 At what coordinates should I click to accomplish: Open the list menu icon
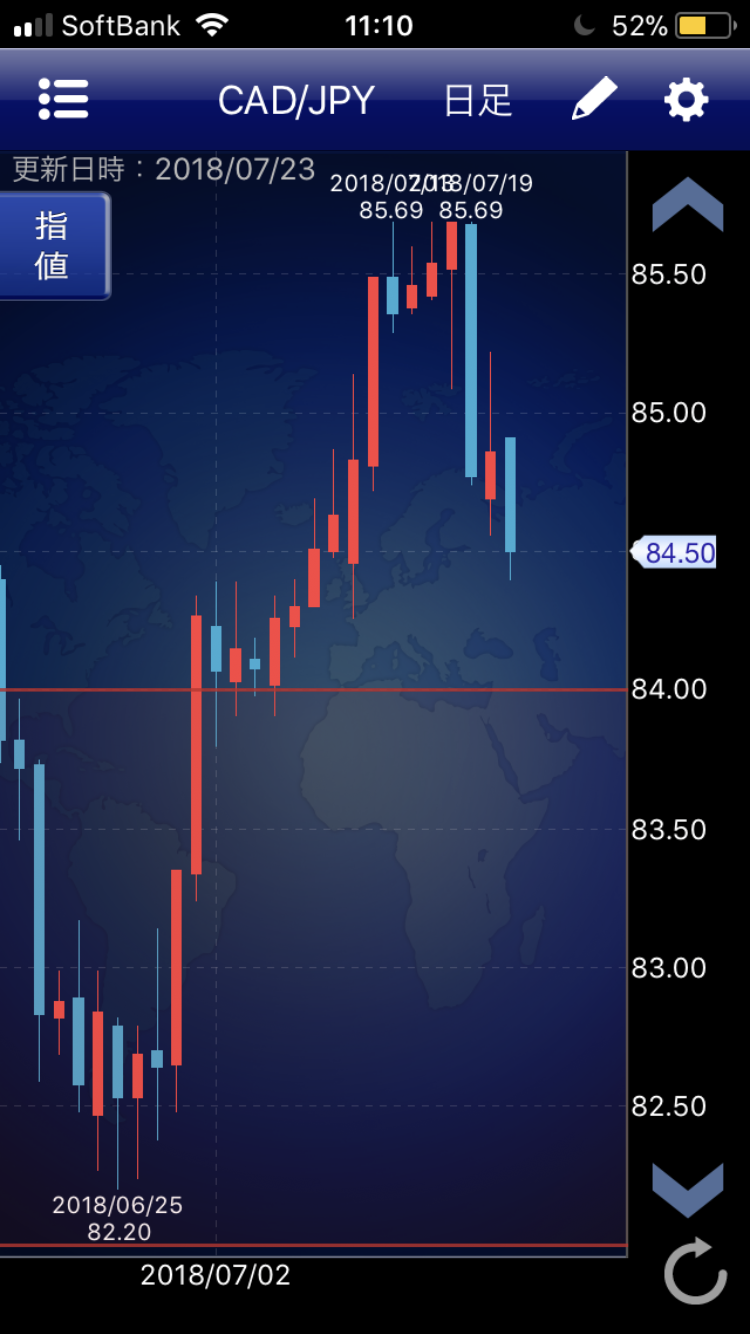point(63,100)
